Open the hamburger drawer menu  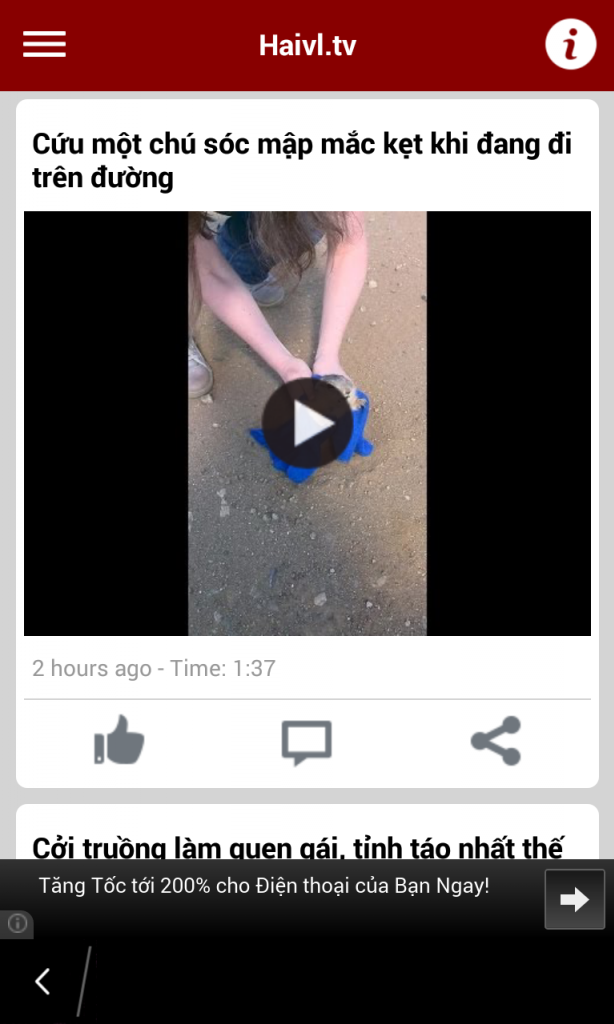[44, 45]
